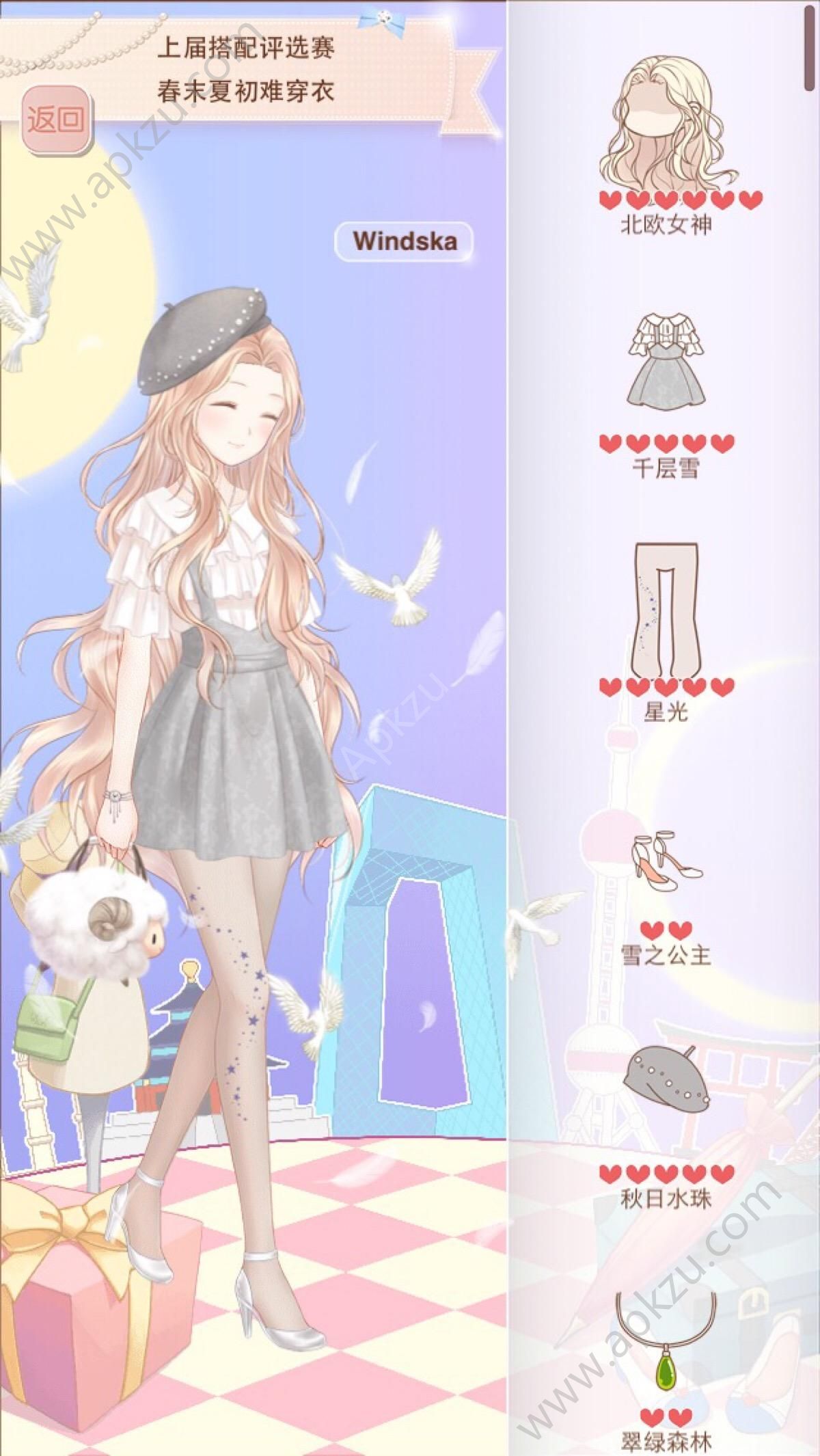Select the 千层雪 dress item
Viewport: 820px width, 1456px height.
coord(666,361)
